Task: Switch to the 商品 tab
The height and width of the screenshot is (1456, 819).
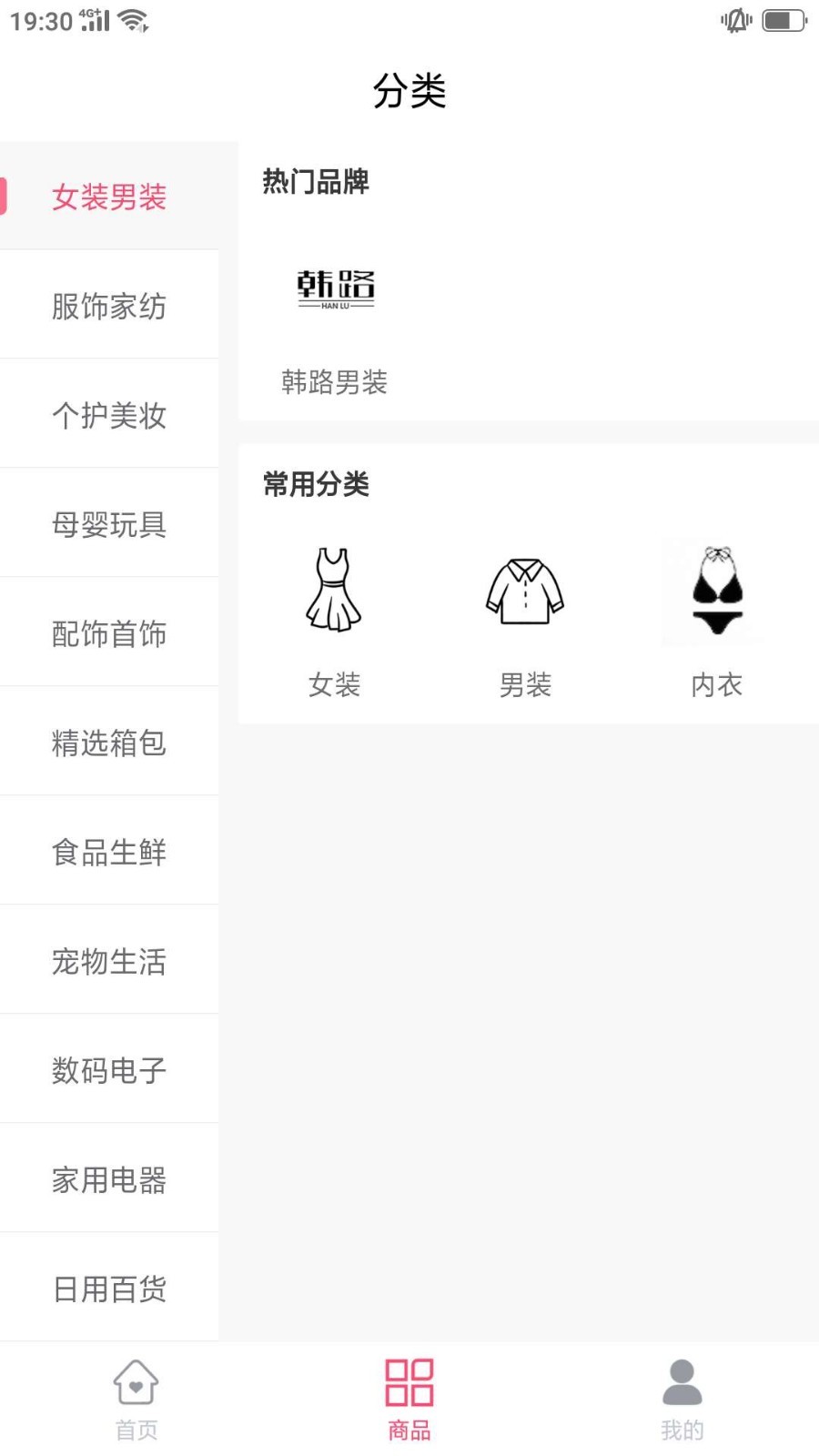Action: tap(409, 1397)
